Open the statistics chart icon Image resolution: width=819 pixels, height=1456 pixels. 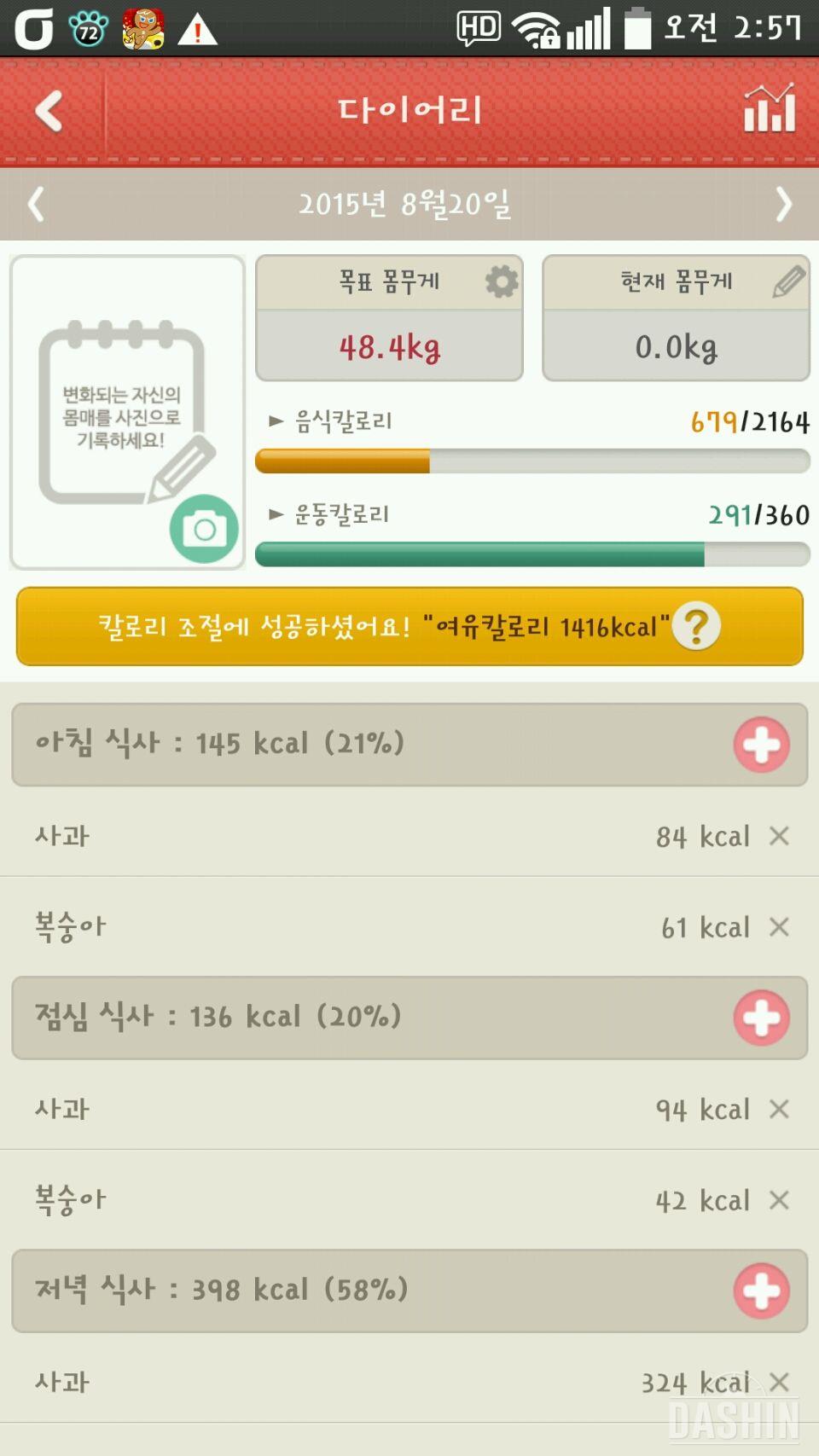click(769, 109)
